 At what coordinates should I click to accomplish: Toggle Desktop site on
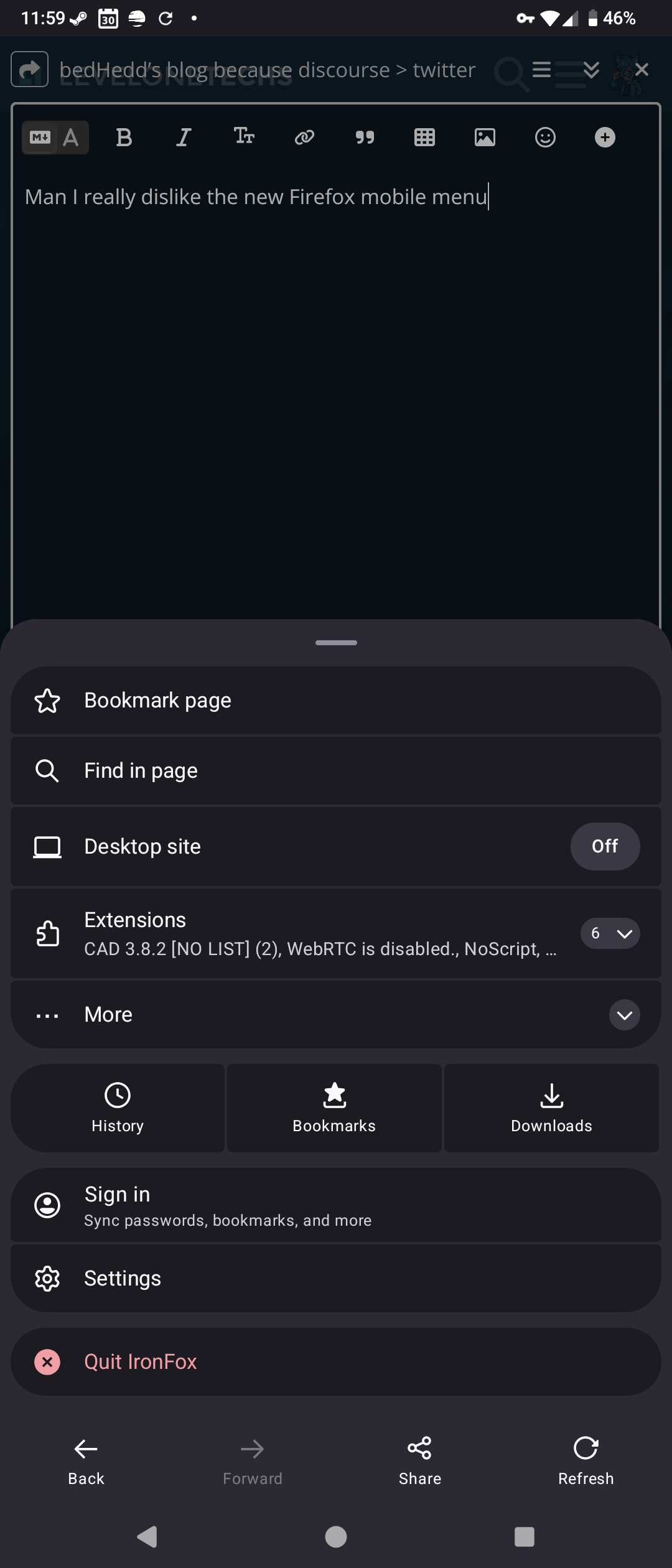pyautogui.click(x=604, y=846)
